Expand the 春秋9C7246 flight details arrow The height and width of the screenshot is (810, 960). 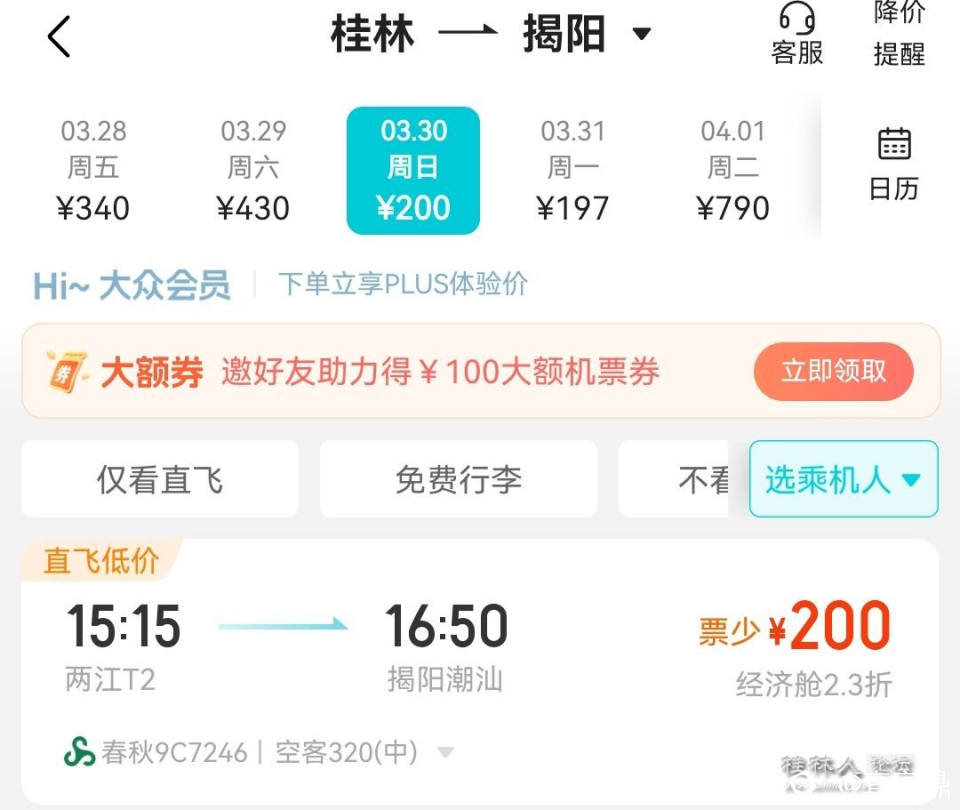point(446,752)
